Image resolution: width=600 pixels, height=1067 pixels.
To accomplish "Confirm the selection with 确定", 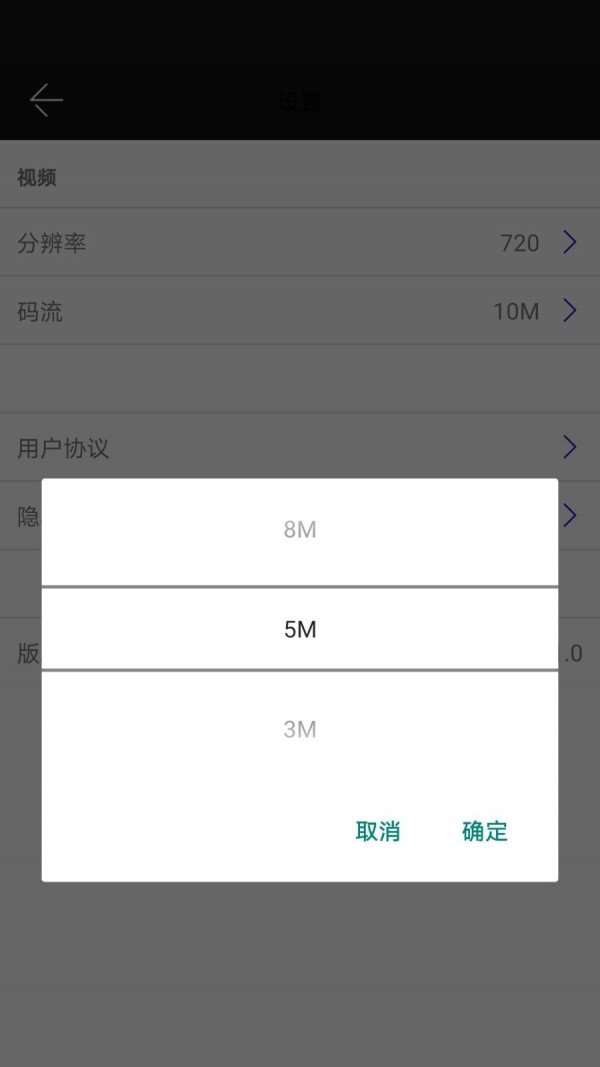I will click(485, 831).
